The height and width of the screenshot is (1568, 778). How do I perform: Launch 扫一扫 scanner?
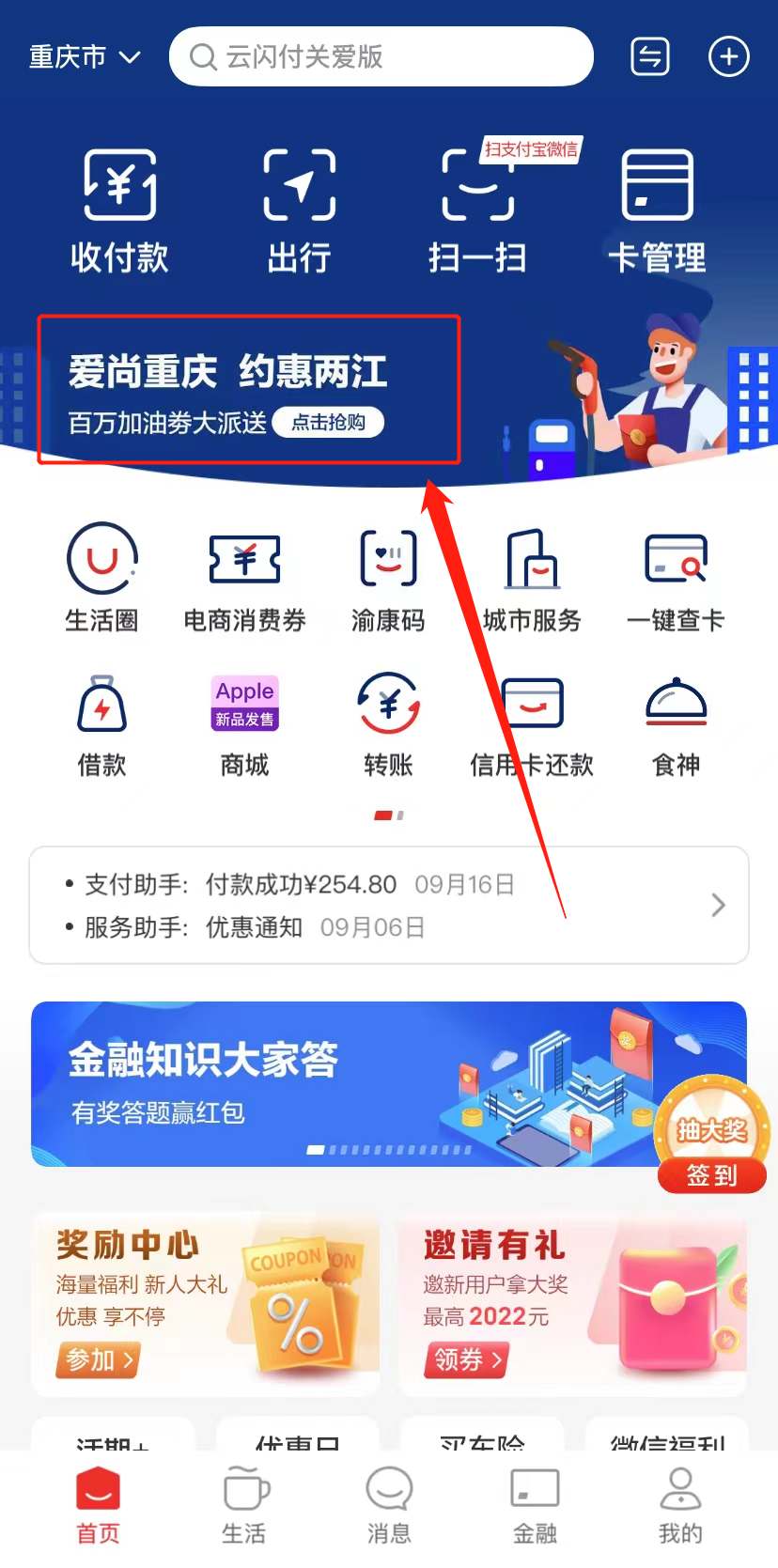tap(477, 210)
